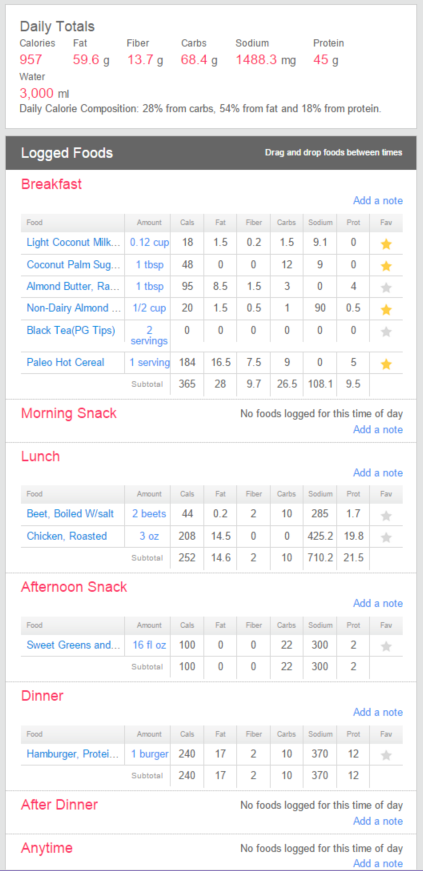Star the Hamburger as a favorite
Image resolution: width=423 pixels, height=871 pixels.
click(386, 755)
